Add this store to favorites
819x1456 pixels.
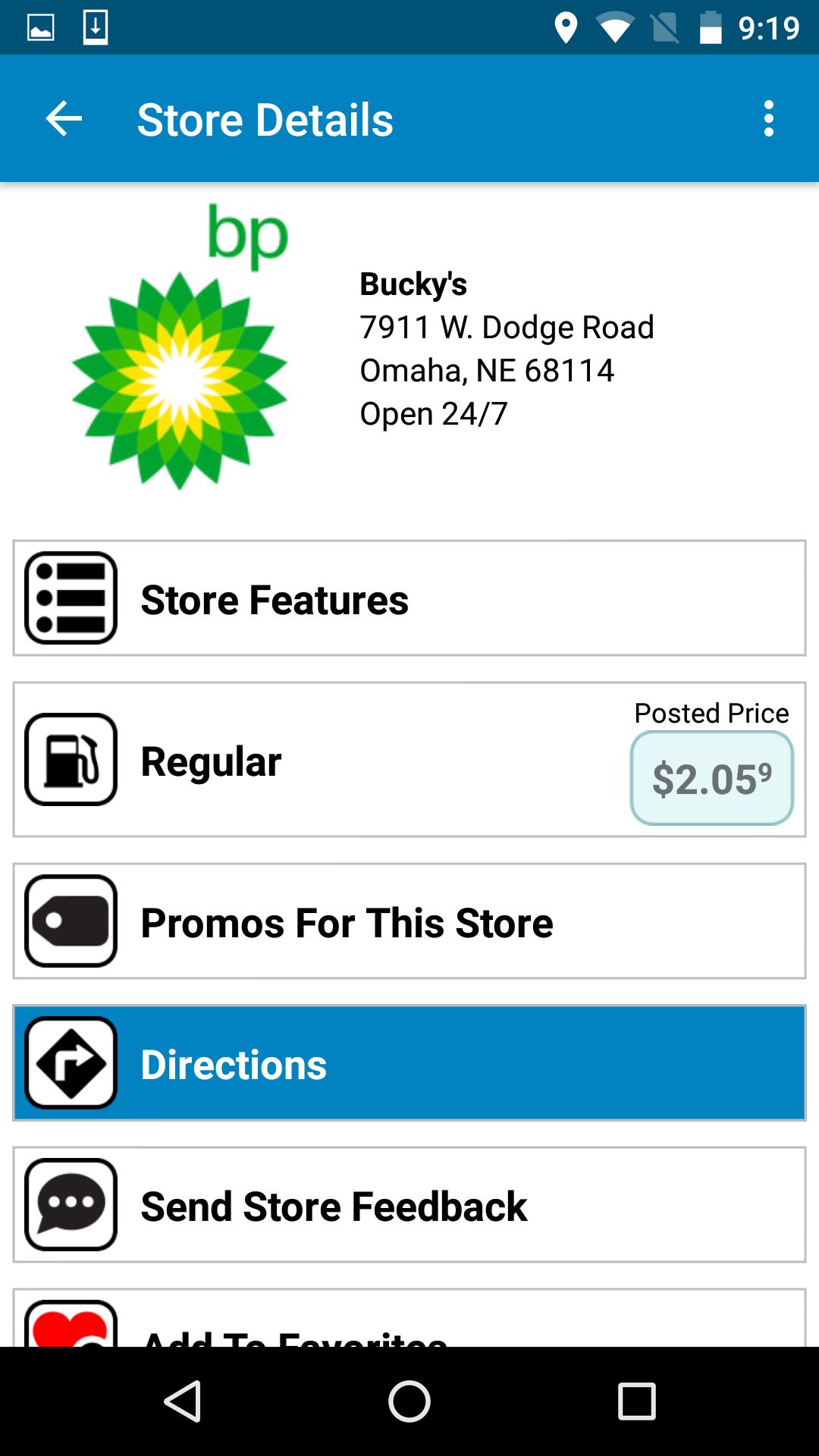click(x=409, y=1318)
